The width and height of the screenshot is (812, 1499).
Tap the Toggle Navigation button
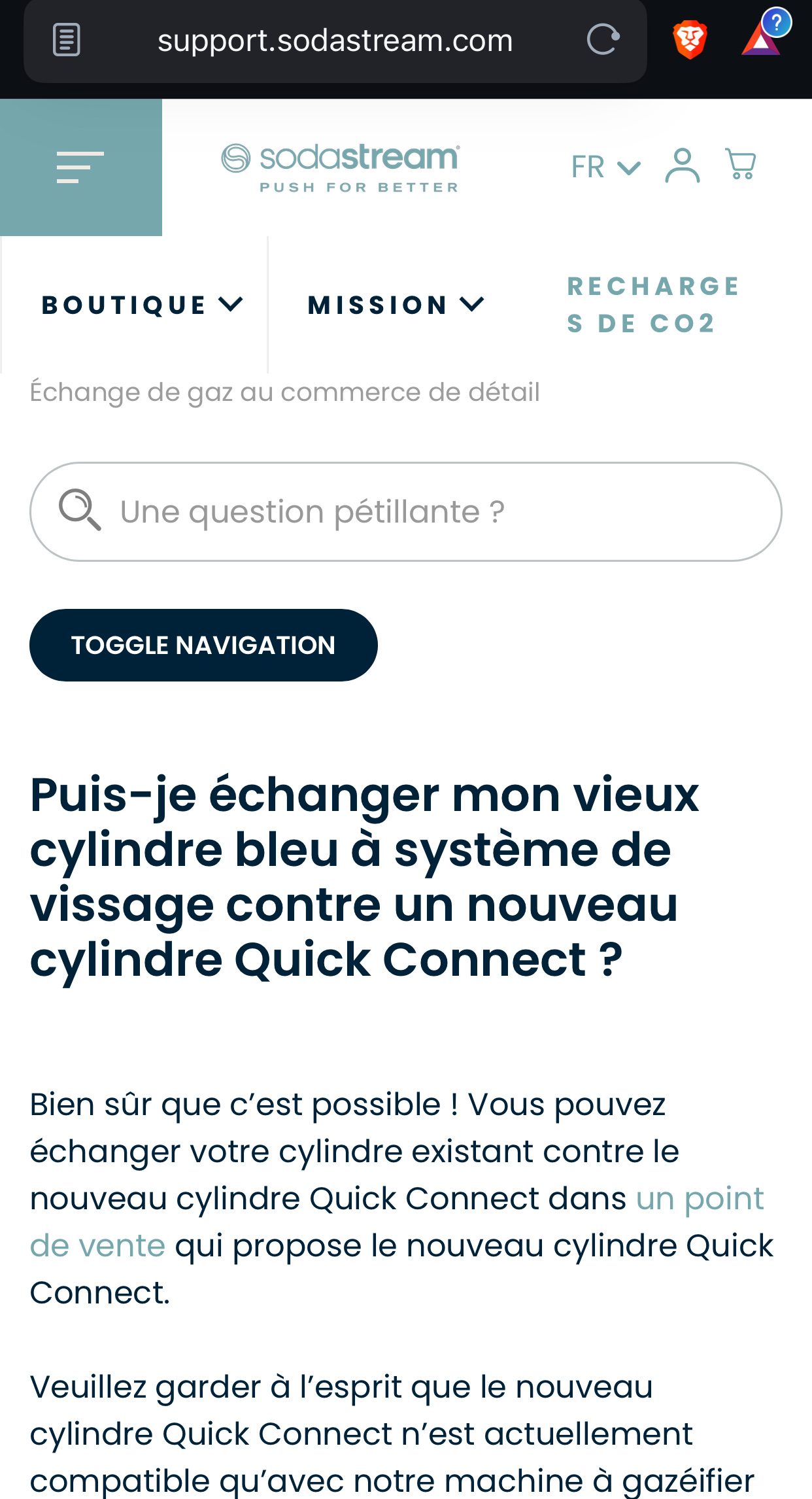click(203, 646)
